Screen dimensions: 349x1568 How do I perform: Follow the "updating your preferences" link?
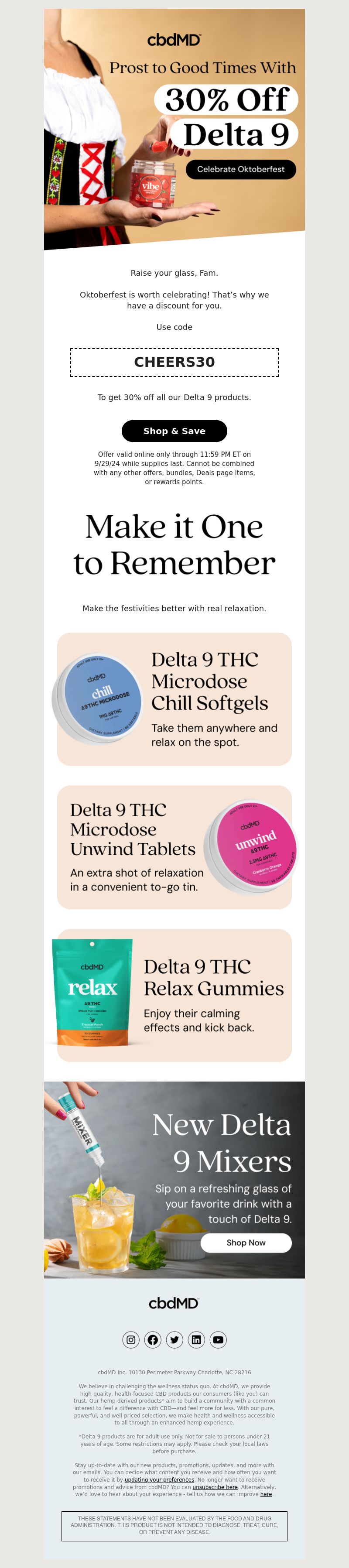(159, 1479)
